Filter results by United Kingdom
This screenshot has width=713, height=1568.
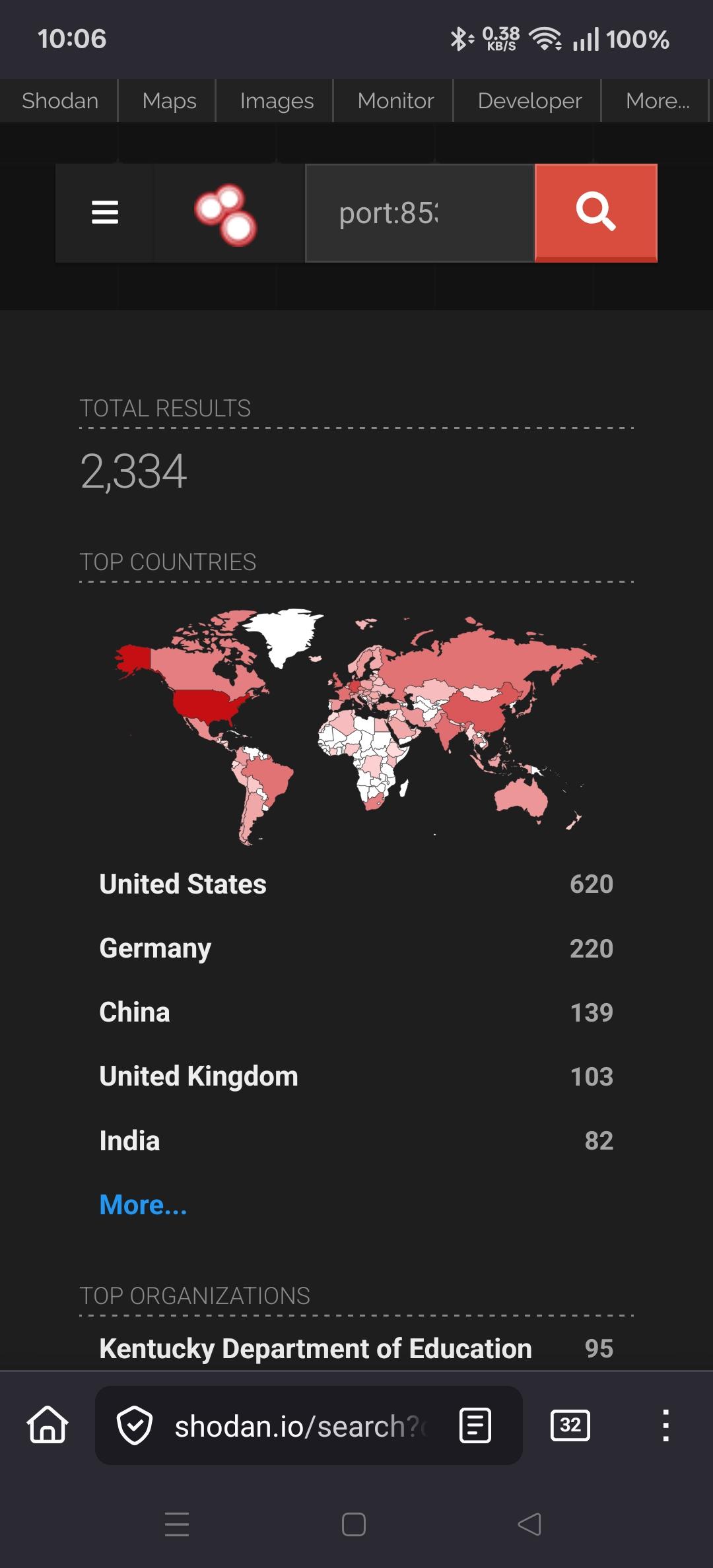click(x=199, y=1076)
